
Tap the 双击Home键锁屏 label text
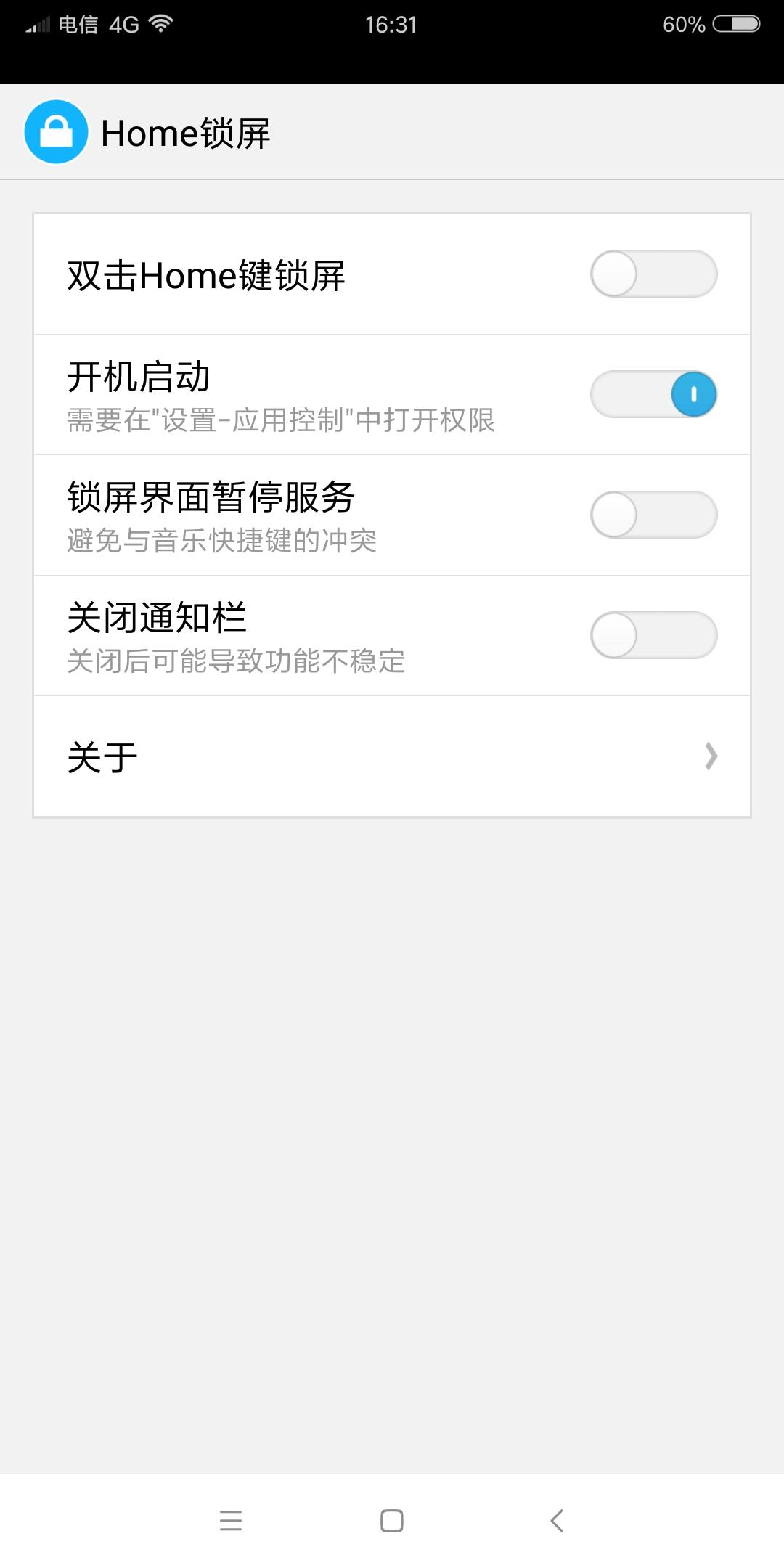(x=205, y=274)
